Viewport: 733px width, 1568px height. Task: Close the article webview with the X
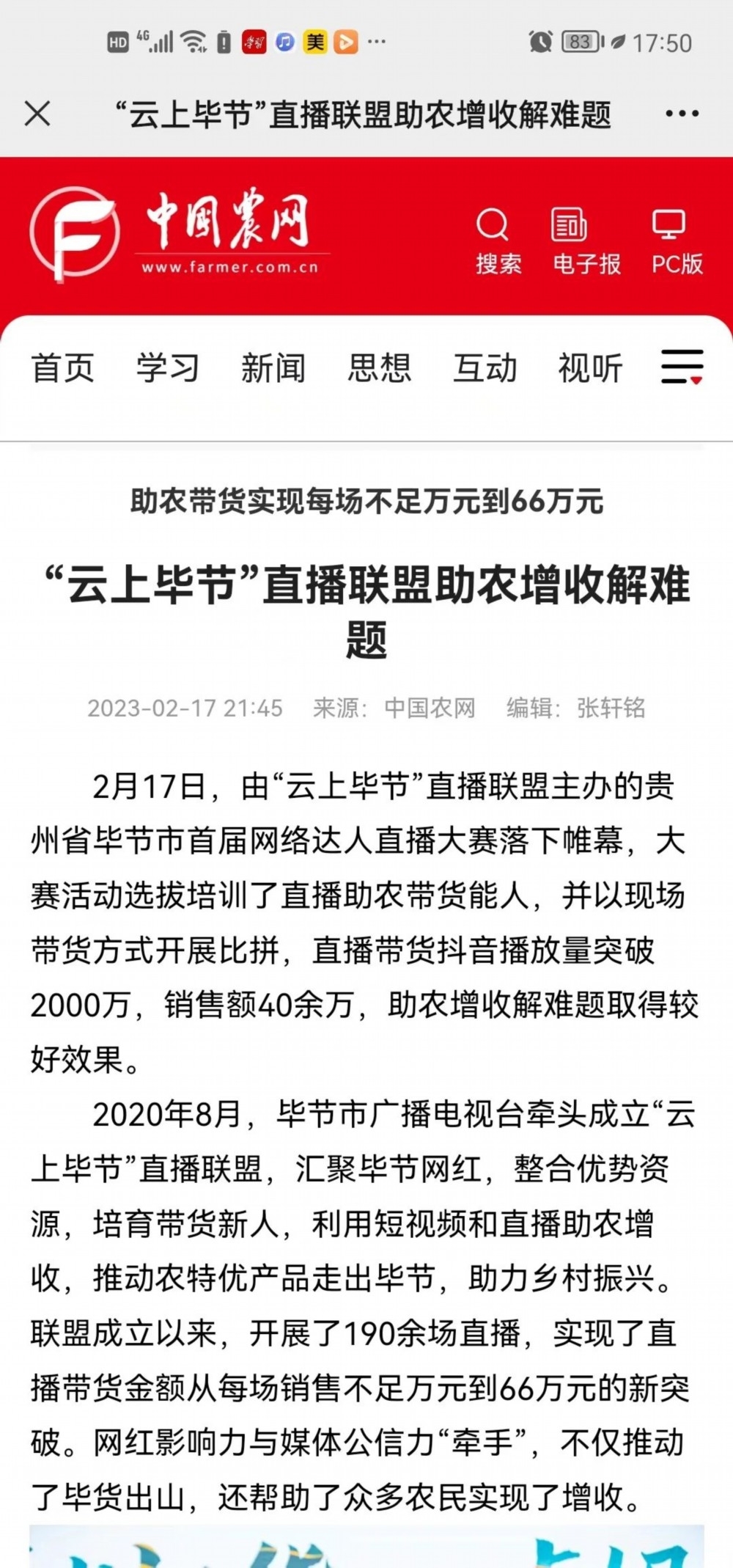(37, 114)
